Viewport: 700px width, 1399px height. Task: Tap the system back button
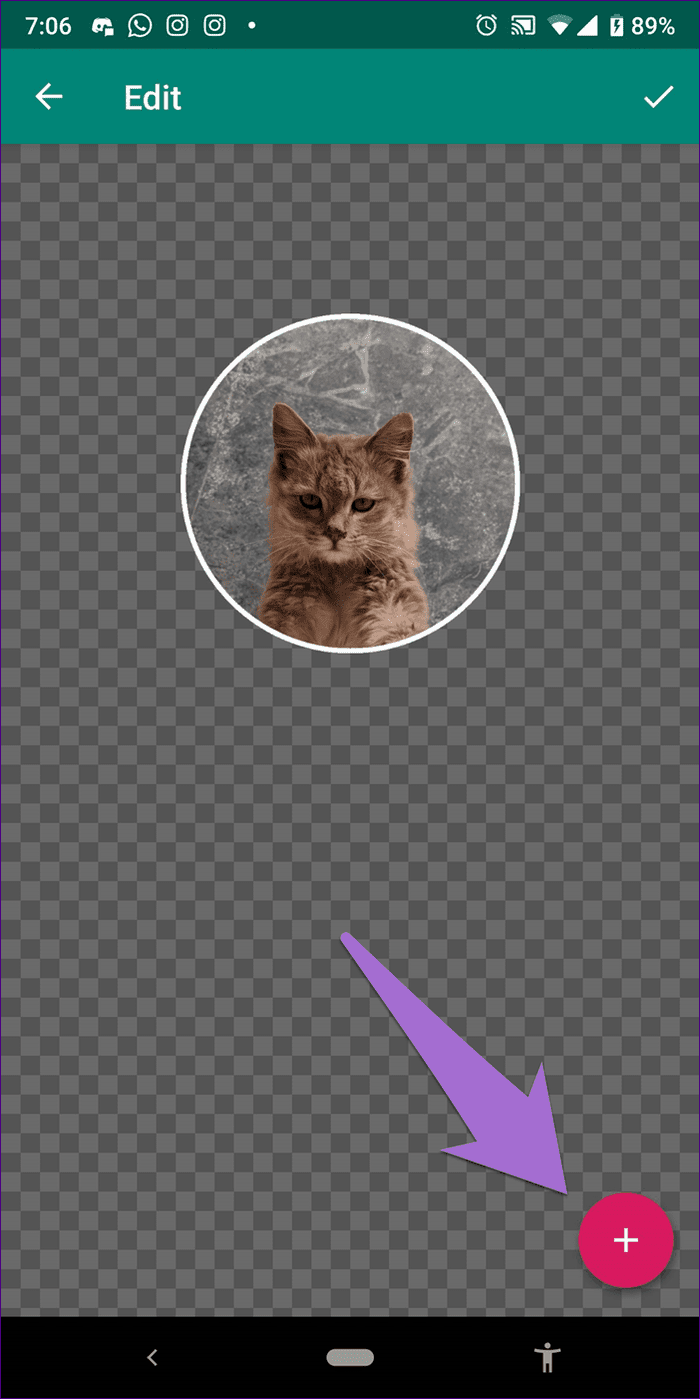click(x=152, y=1357)
